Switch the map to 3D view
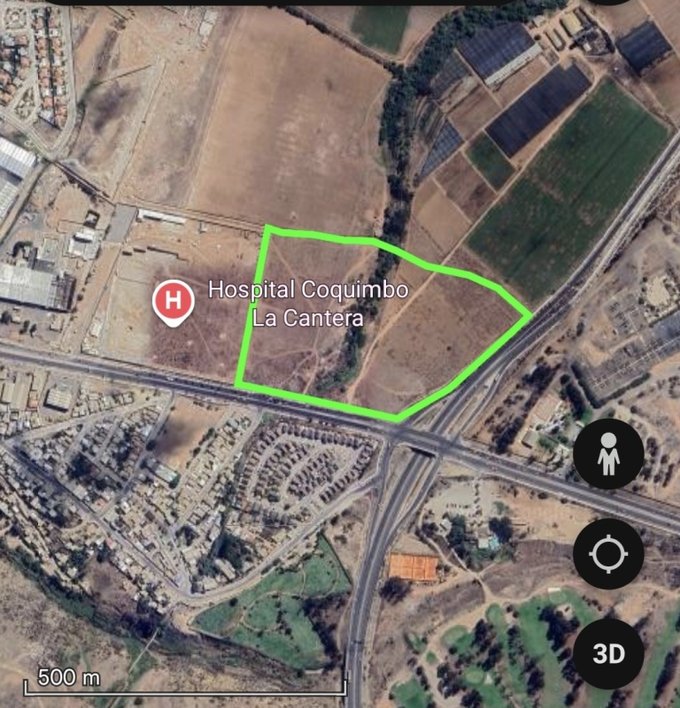 (608, 653)
